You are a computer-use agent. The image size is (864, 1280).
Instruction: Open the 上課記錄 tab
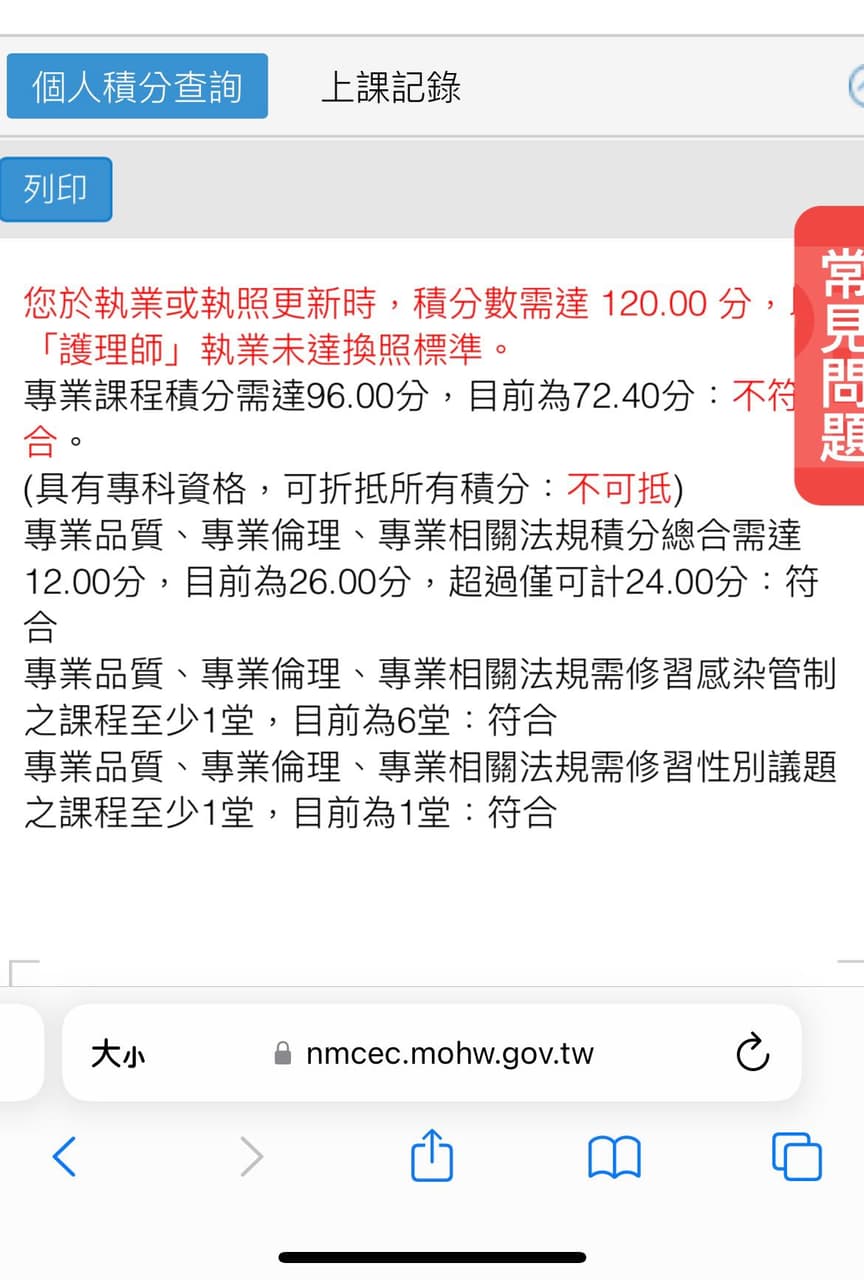390,88
